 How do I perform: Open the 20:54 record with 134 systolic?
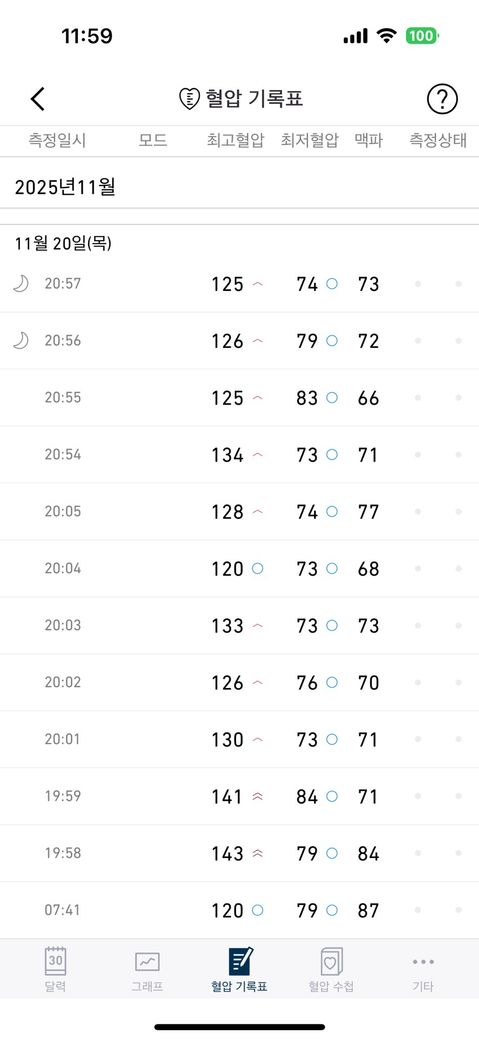pos(240,455)
